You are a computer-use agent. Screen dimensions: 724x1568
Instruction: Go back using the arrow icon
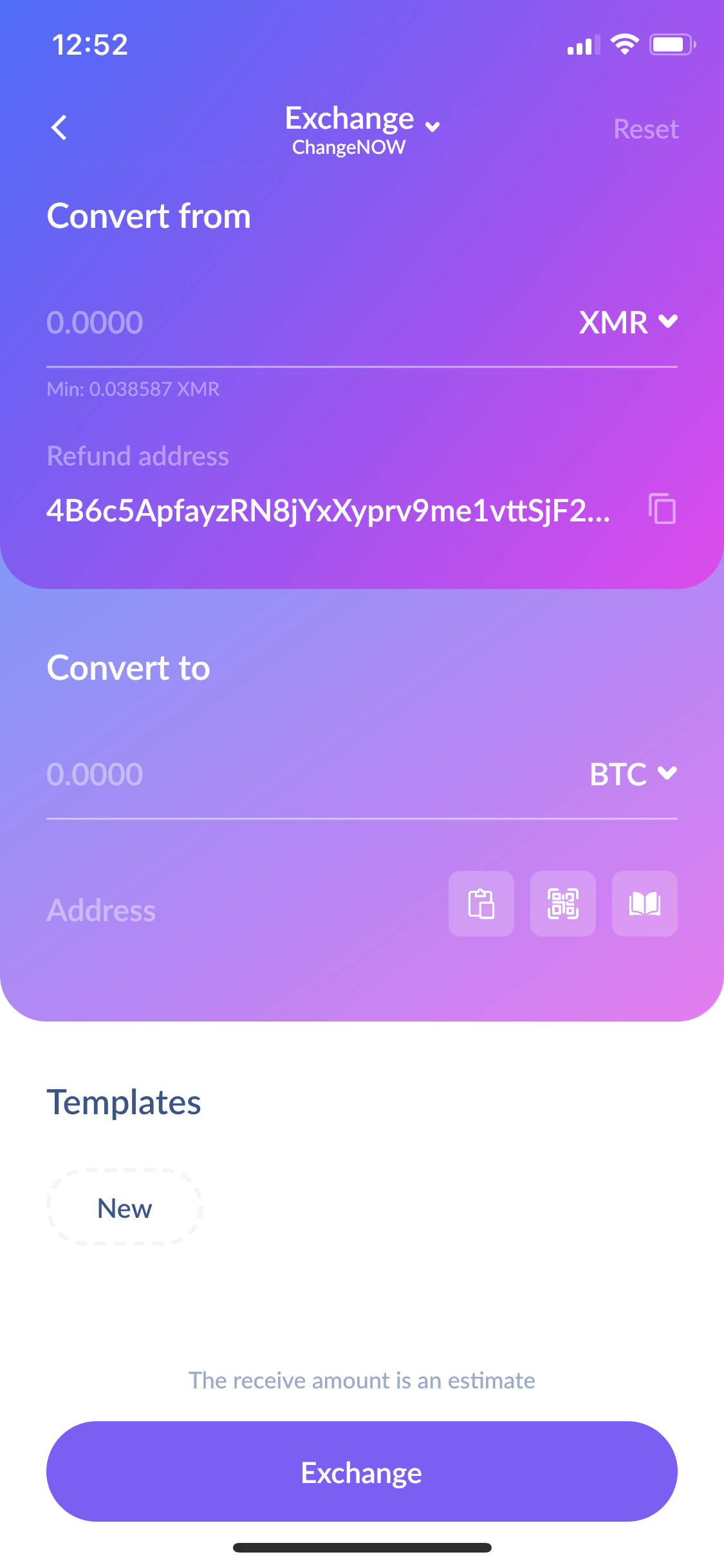pos(59,127)
